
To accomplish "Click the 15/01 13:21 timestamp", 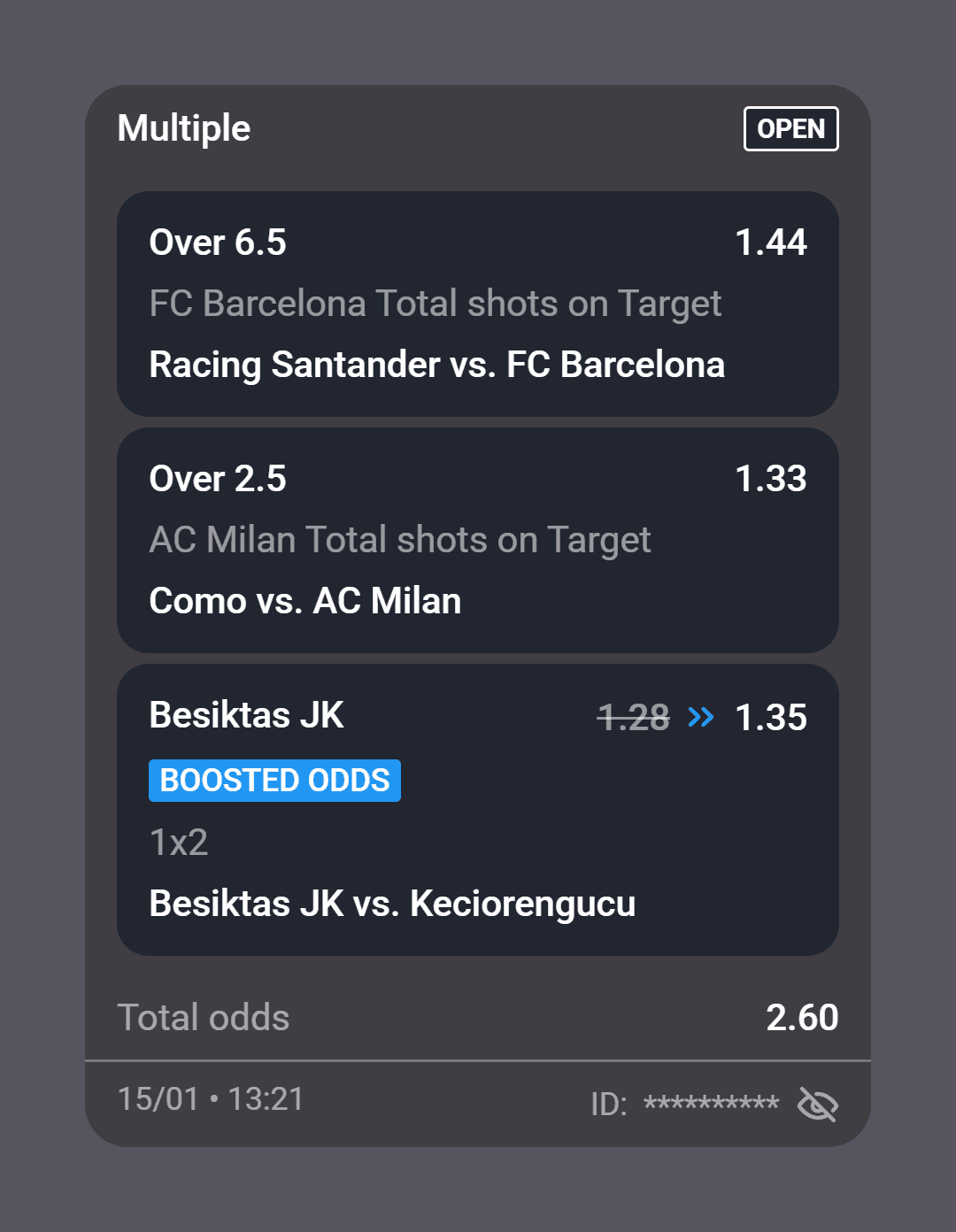I will [x=211, y=1099].
